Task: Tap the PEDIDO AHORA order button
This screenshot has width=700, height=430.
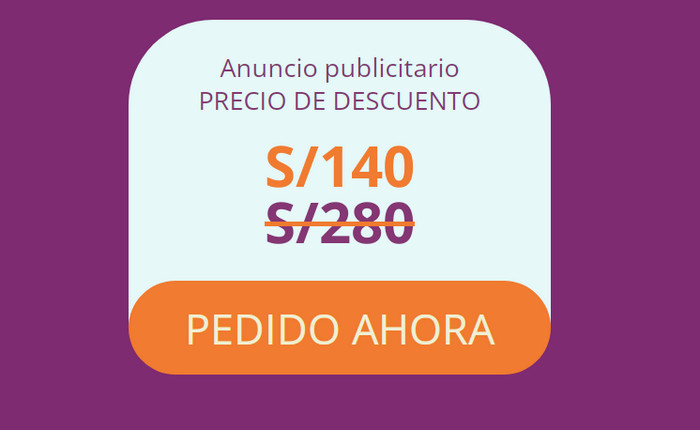Action: [340, 329]
